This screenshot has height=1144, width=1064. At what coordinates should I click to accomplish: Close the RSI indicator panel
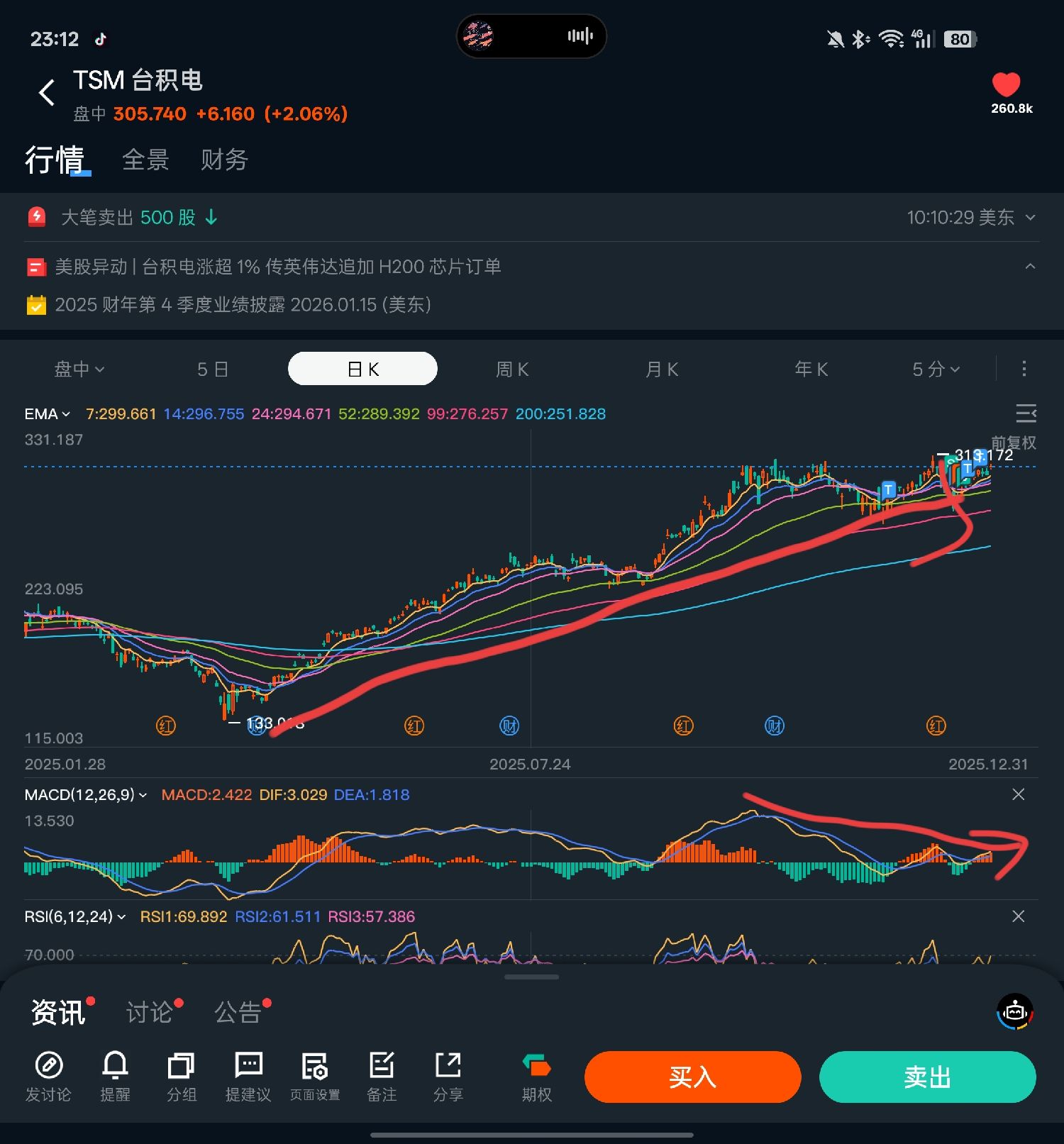coord(1018,916)
